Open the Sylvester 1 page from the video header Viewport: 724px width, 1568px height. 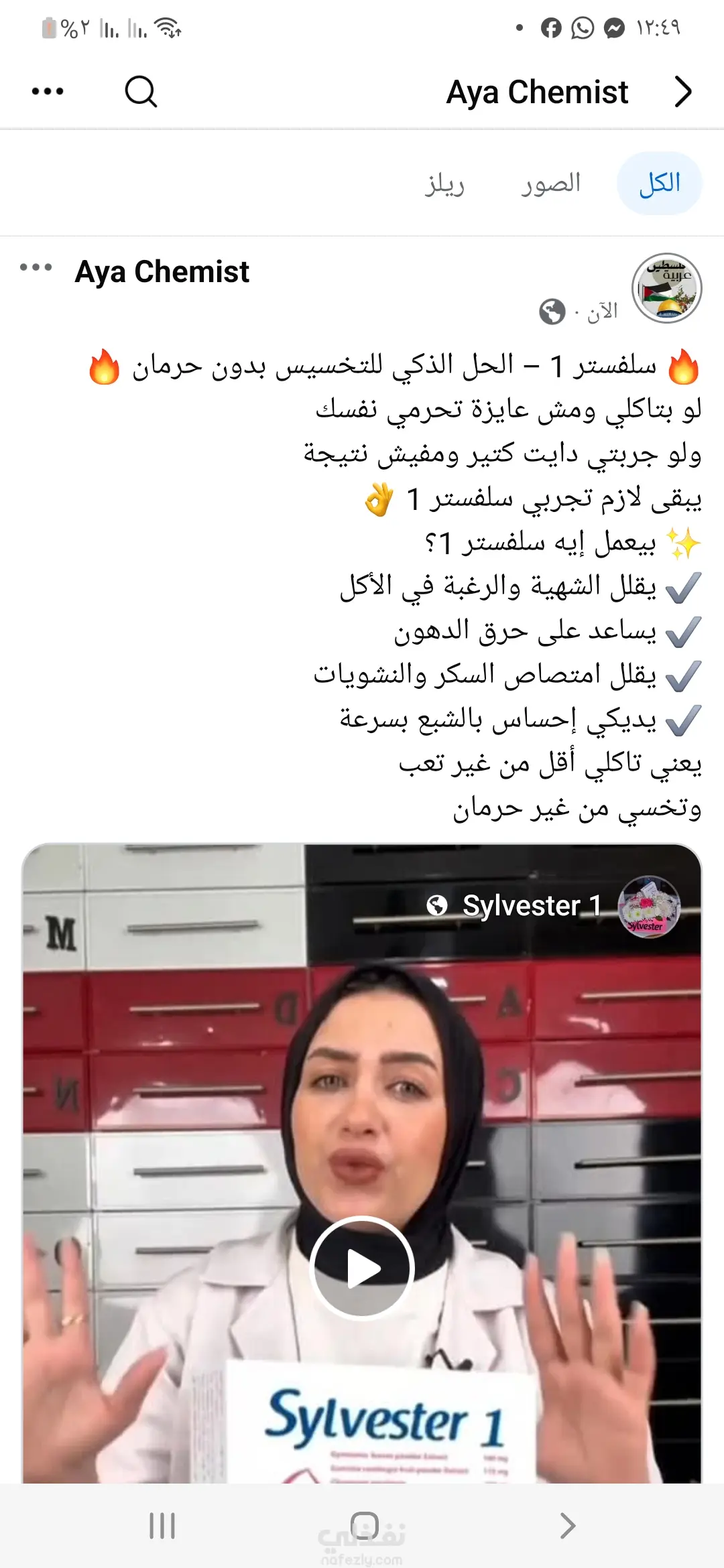point(531,906)
